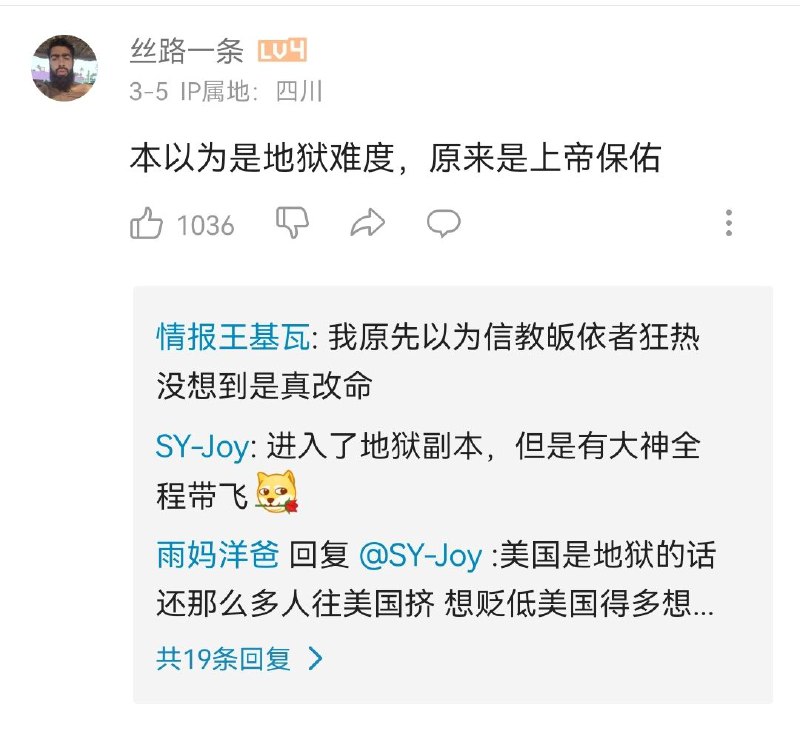Share 丝路一条's comment
800x739 pixels.
click(368, 223)
